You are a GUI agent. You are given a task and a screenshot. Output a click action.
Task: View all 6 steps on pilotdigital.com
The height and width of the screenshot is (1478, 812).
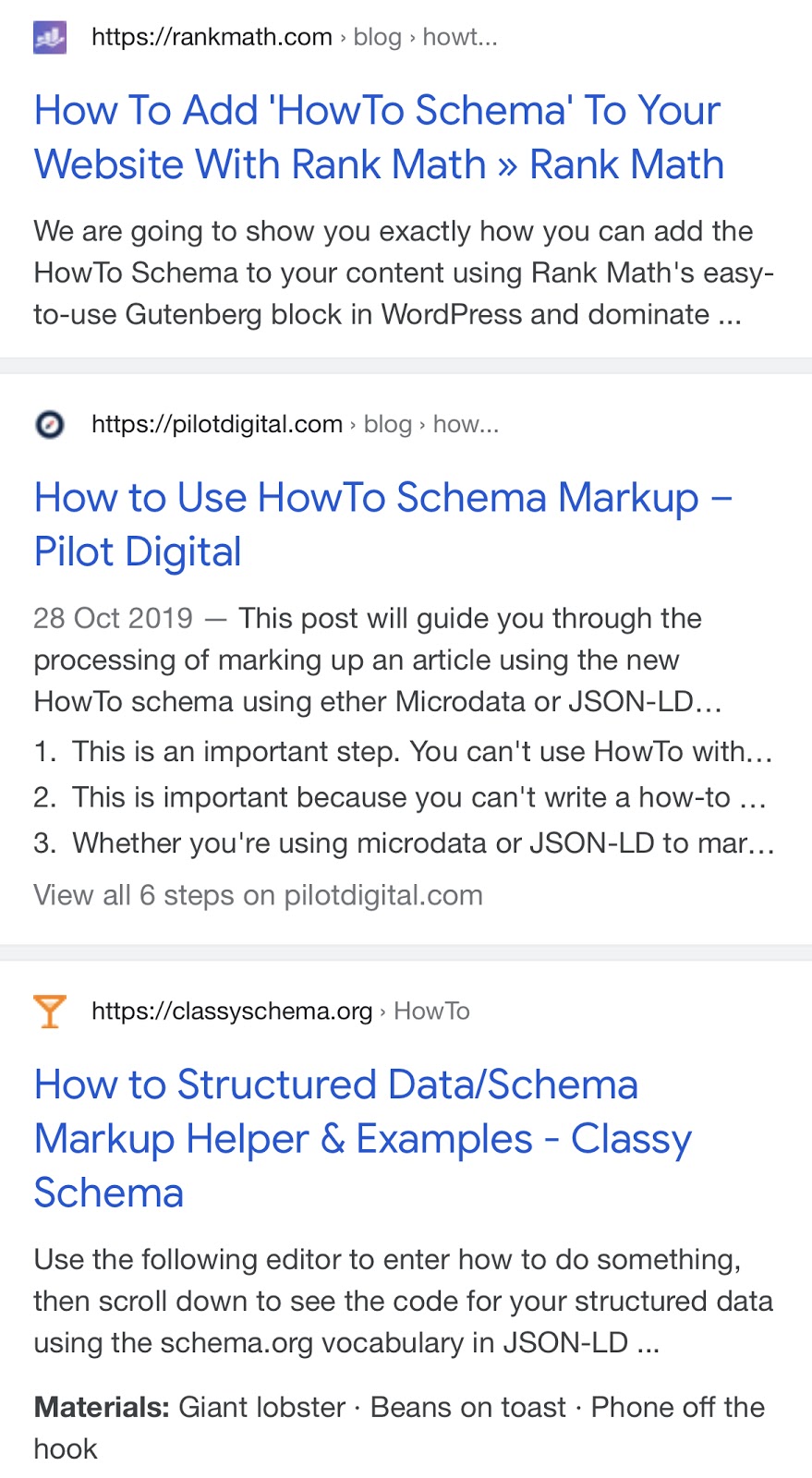[x=259, y=895]
